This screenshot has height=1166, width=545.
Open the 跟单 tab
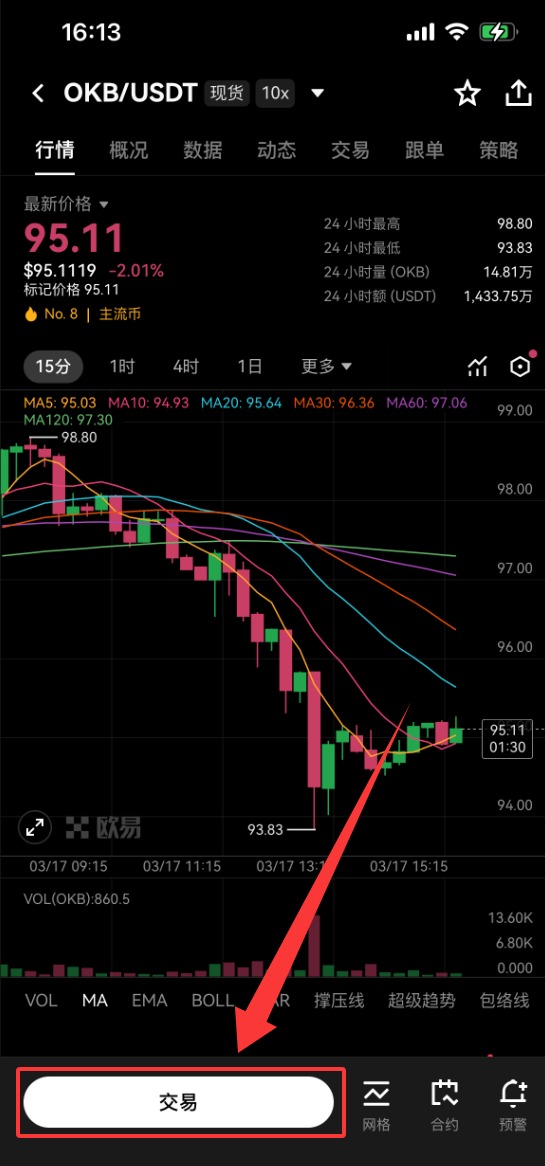[x=424, y=150]
